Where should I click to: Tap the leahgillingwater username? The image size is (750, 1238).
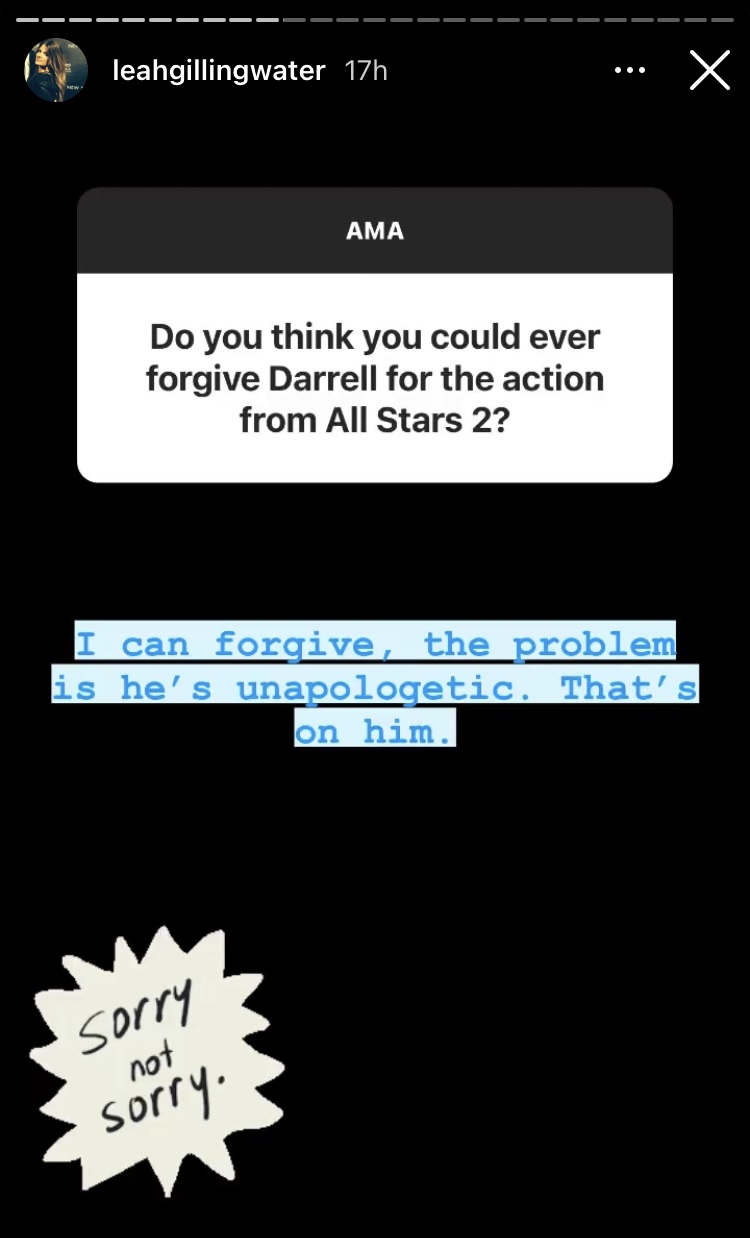click(x=219, y=70)
